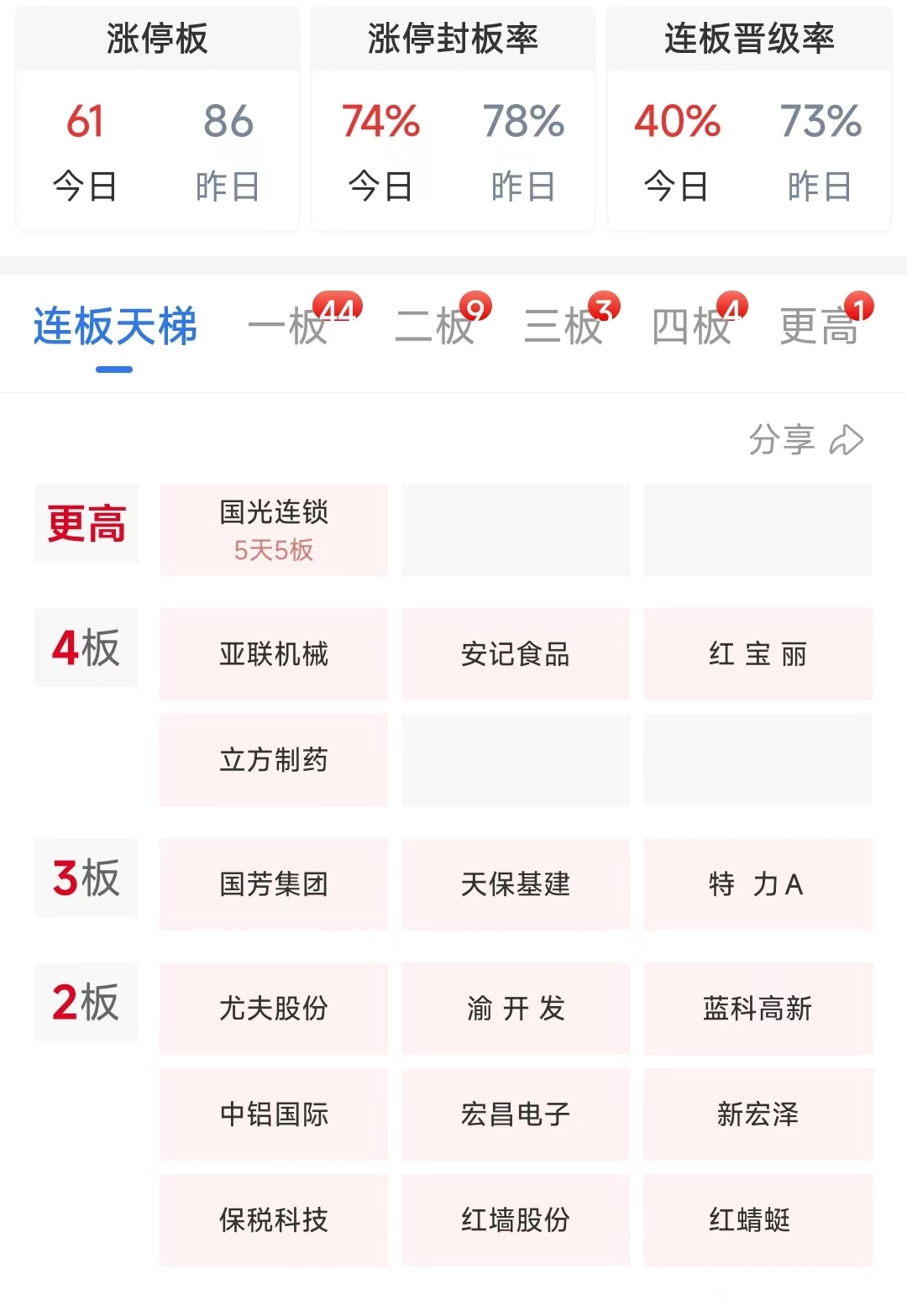Screen dimensions: 907x1316
Task: Open the 三板 tab
Action: coord(564,328)
